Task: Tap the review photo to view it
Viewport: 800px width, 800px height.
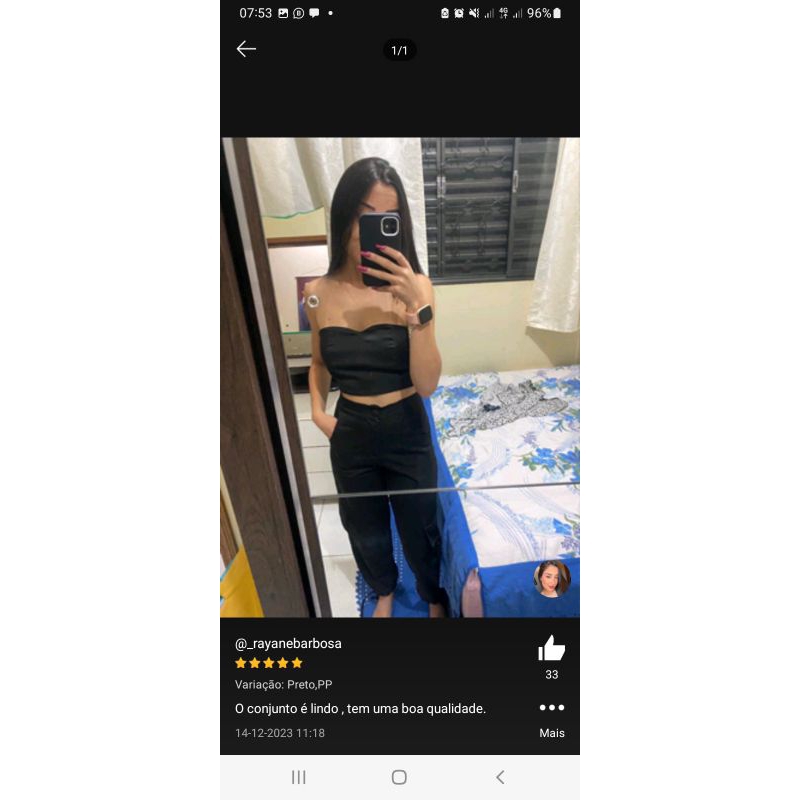Action: (400, 377)
